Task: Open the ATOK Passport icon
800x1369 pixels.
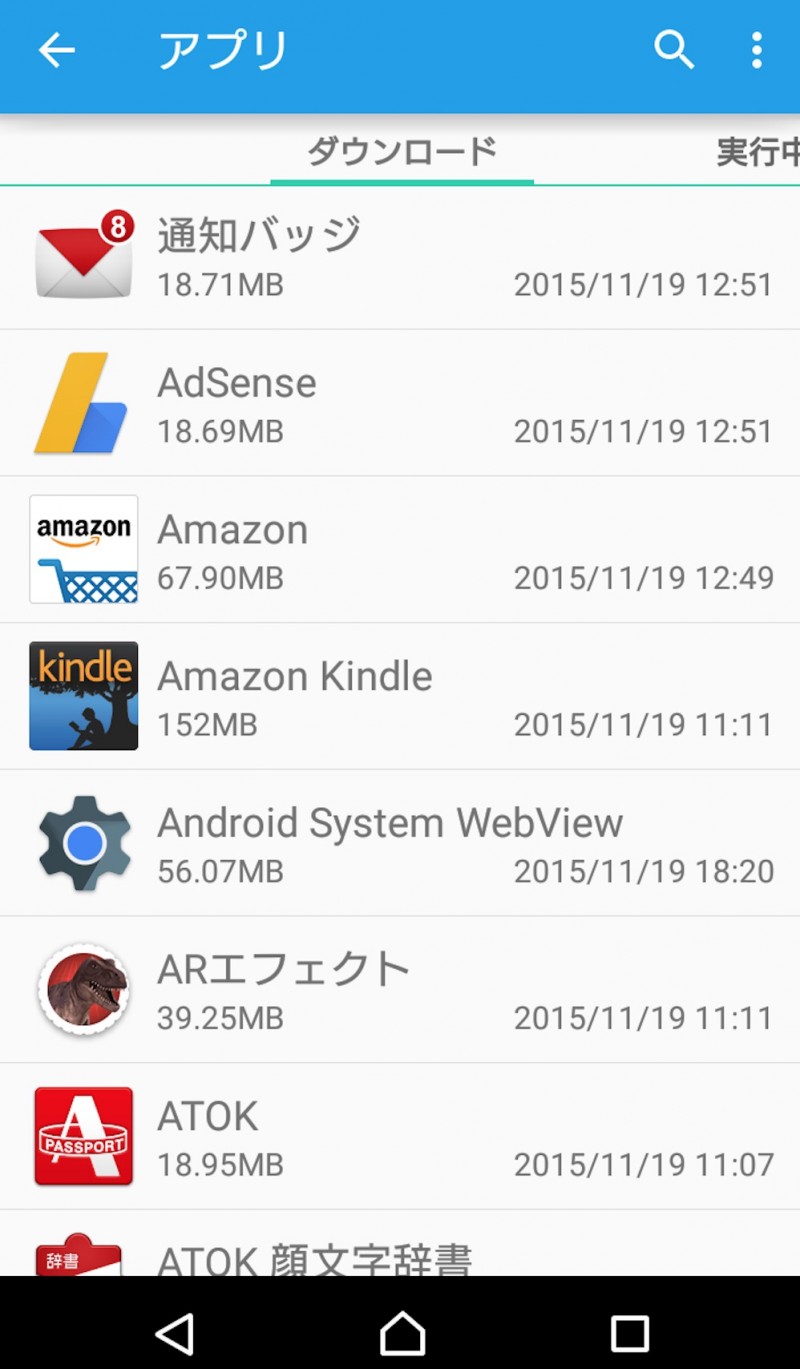Action: click(x=83, y=1135)
